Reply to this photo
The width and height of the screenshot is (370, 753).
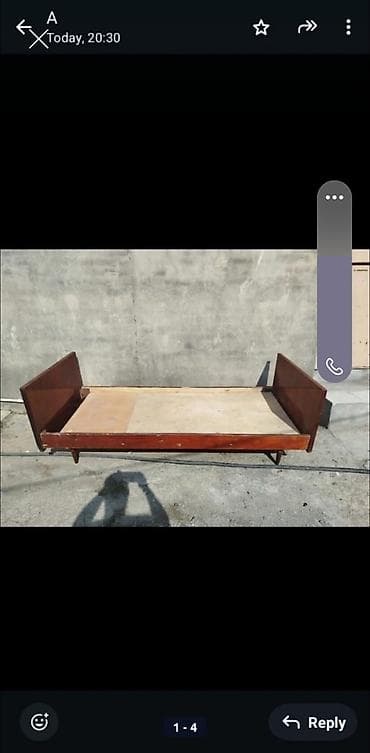(313, 722)
